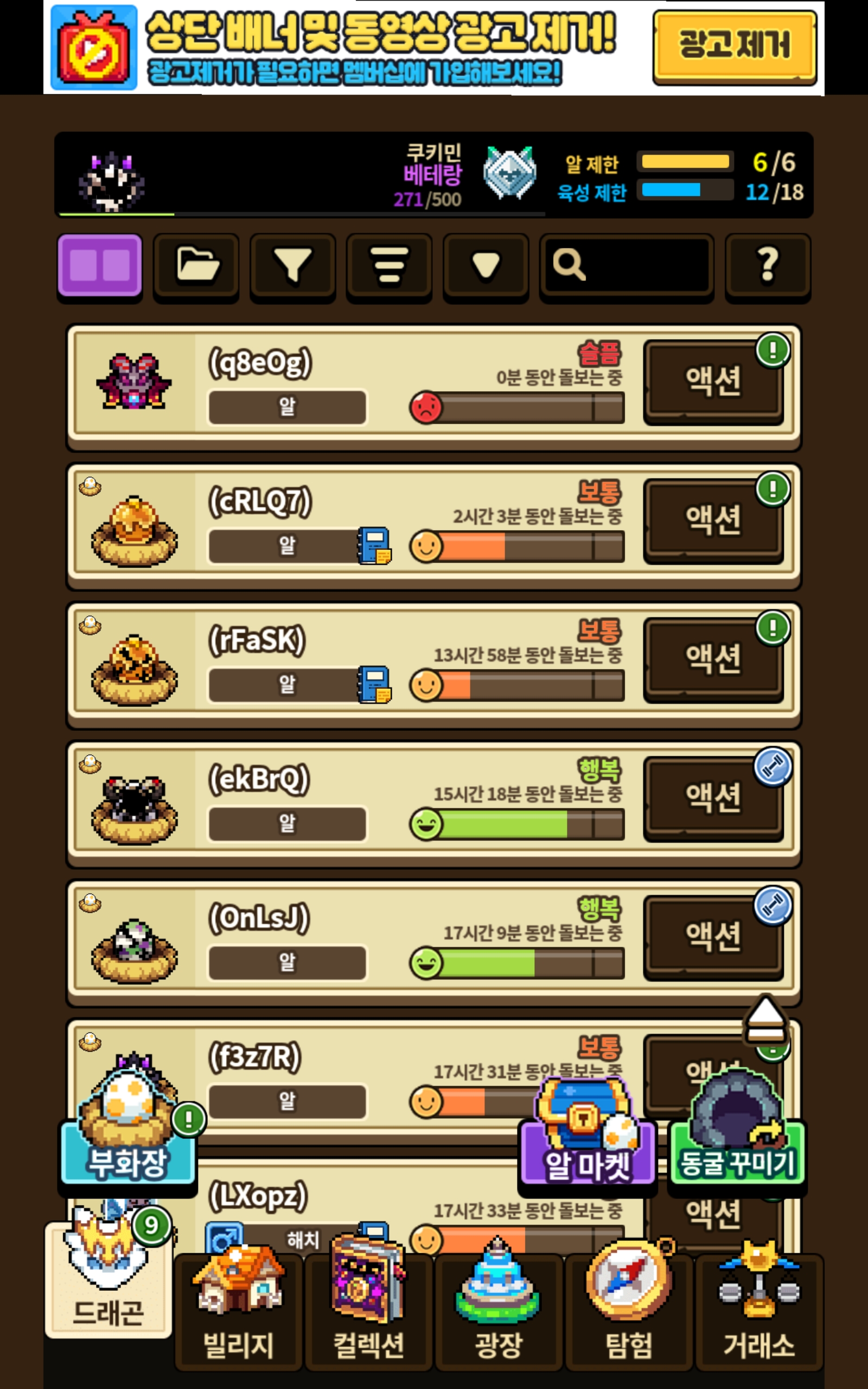Tap 액션 for the q8eOg egg
The width and height of the screenshot is (868, 1389).
click(713, 381)
